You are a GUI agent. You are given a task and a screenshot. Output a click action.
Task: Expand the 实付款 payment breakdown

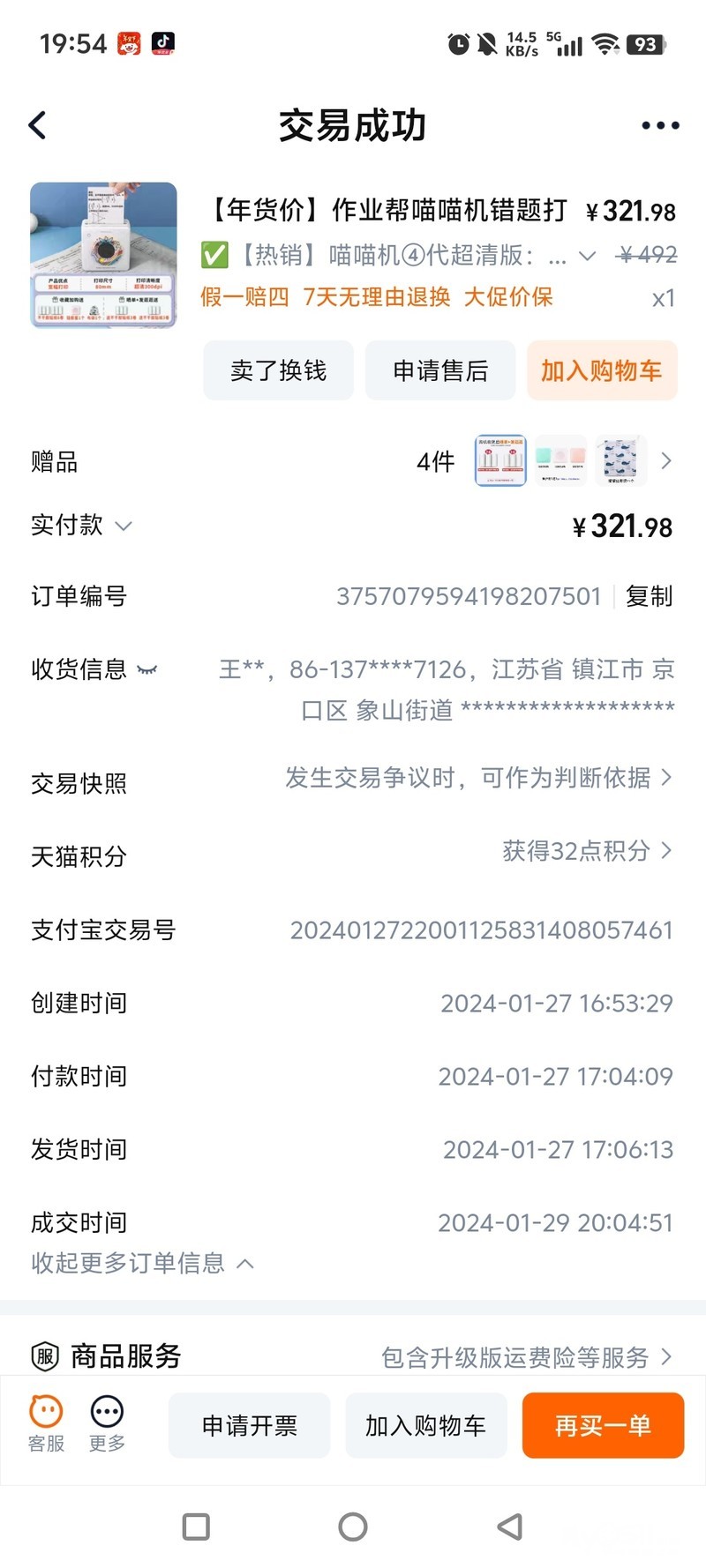(124, 526)
